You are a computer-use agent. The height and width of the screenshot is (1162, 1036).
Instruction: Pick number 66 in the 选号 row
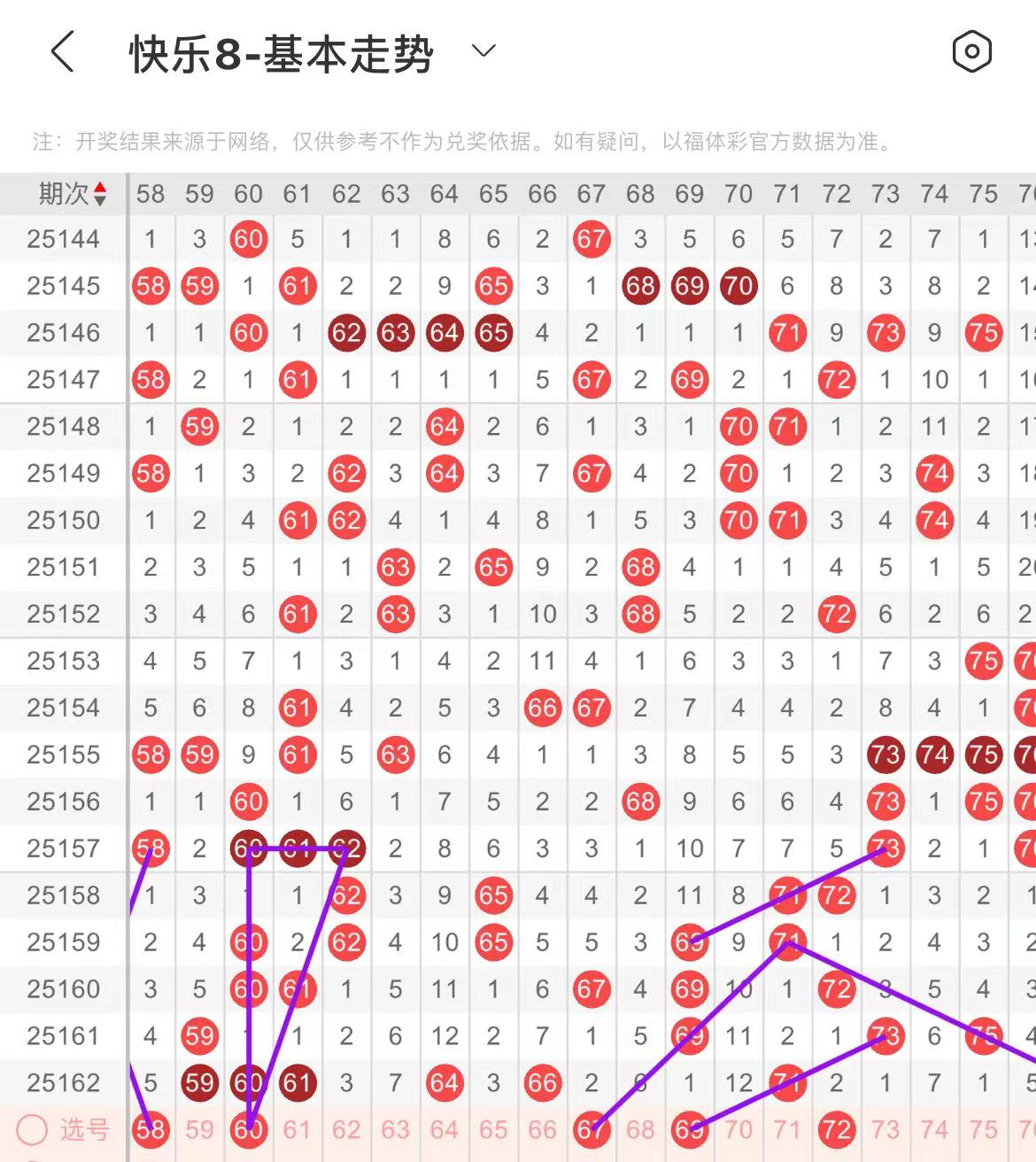click(542, 1129)
